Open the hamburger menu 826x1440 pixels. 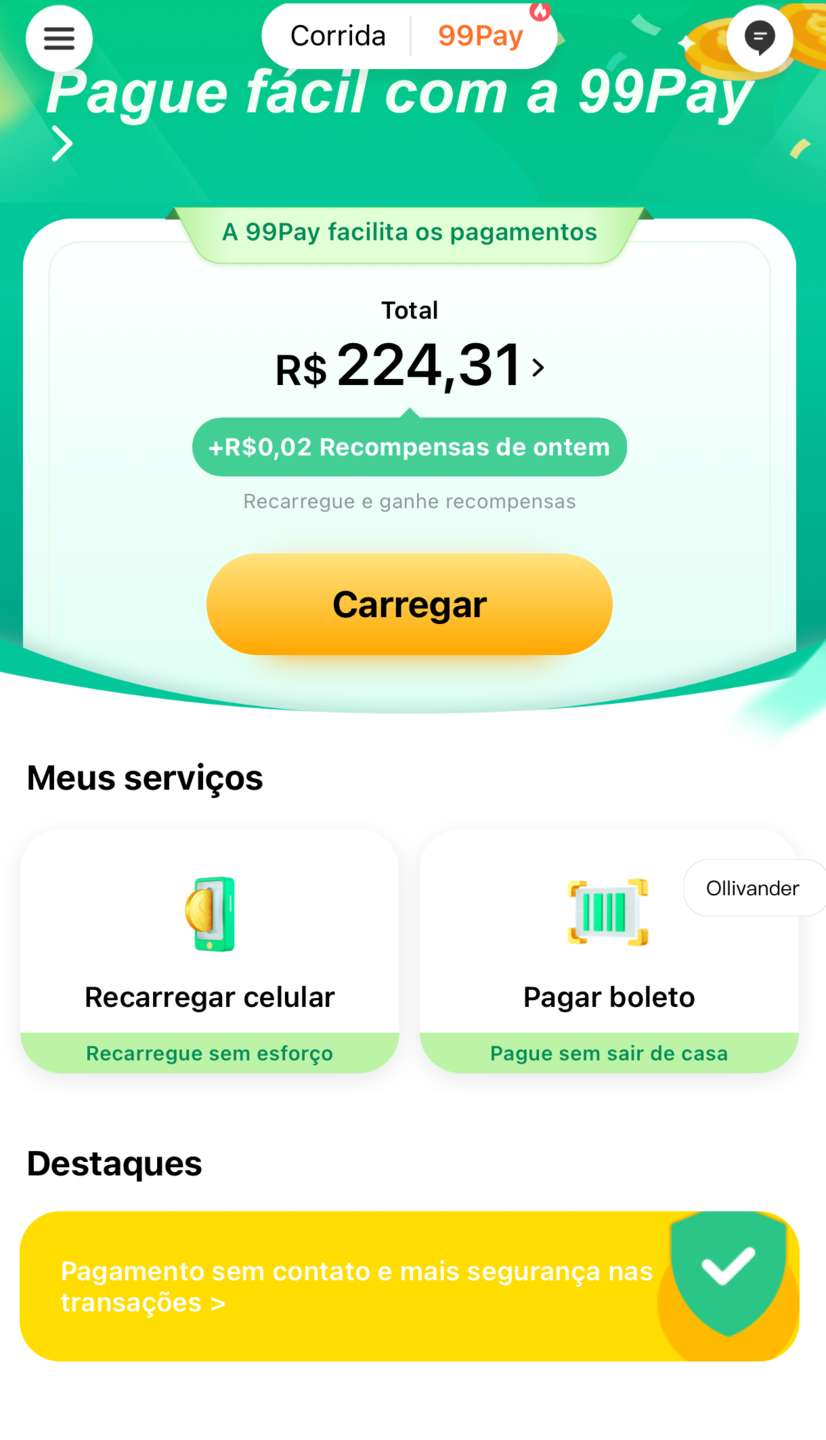[58, 38]
